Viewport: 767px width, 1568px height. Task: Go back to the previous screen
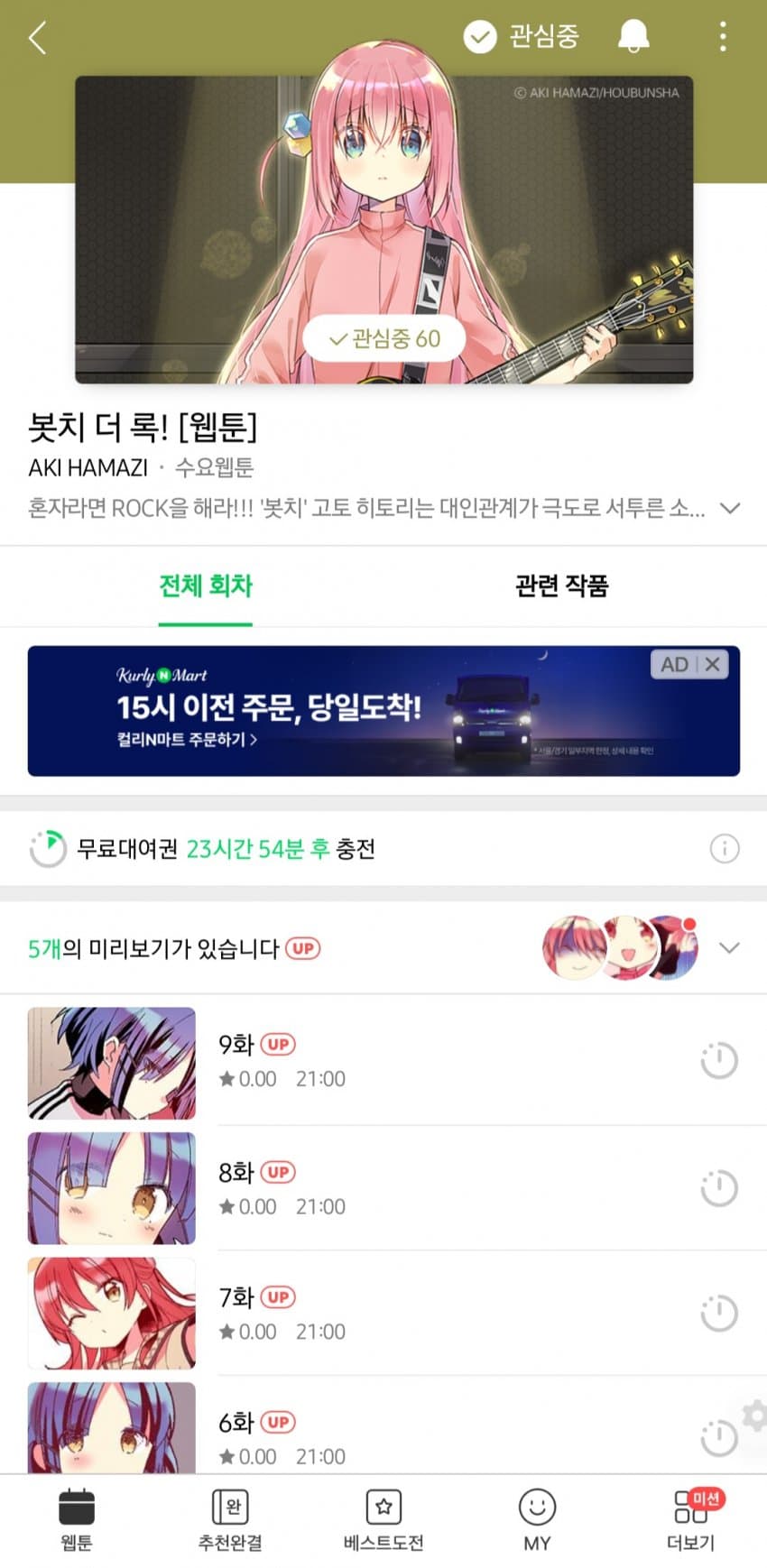pyautogui.click(x=37, y=38)
